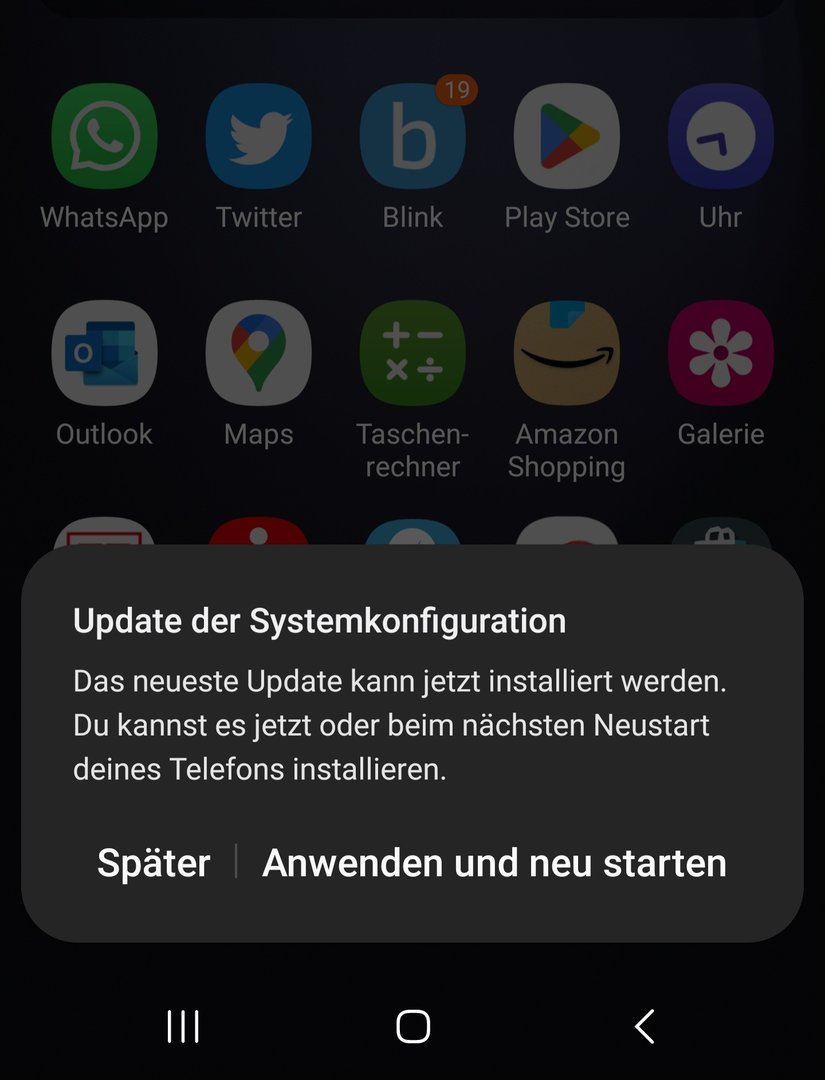Tap the home button in navigation bar
Image resolution: width=825 pixels, height=1080 pixels.
[x=413, y=1026]
